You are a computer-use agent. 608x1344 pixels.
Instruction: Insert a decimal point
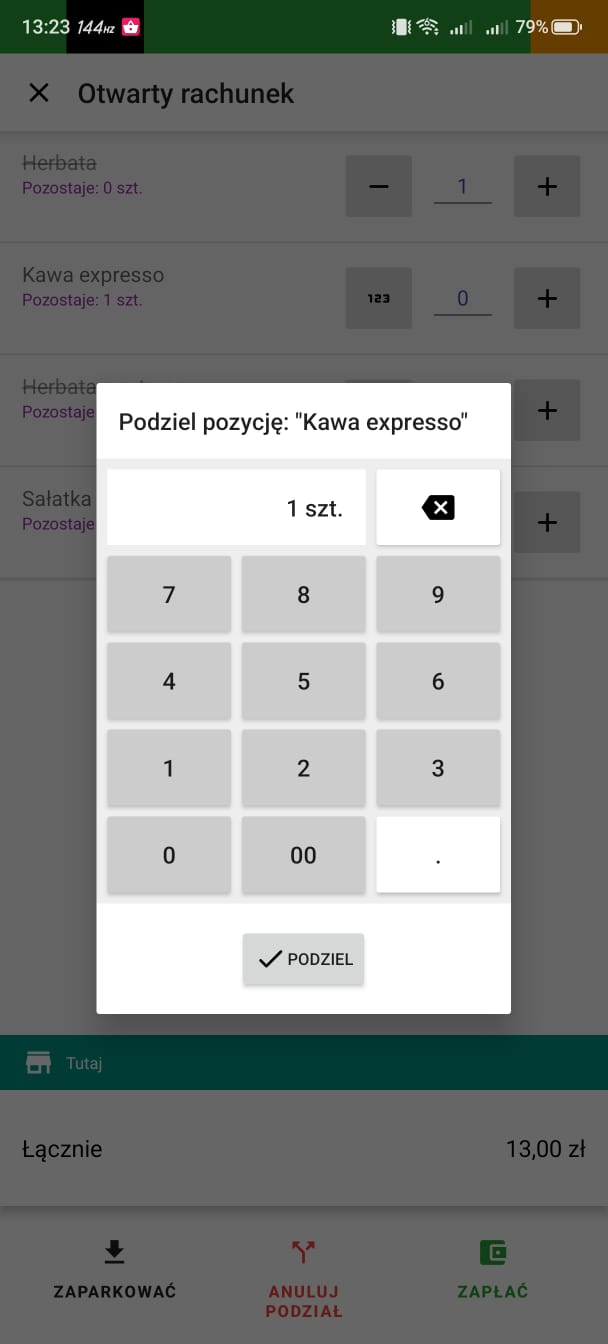click(438, 855)
